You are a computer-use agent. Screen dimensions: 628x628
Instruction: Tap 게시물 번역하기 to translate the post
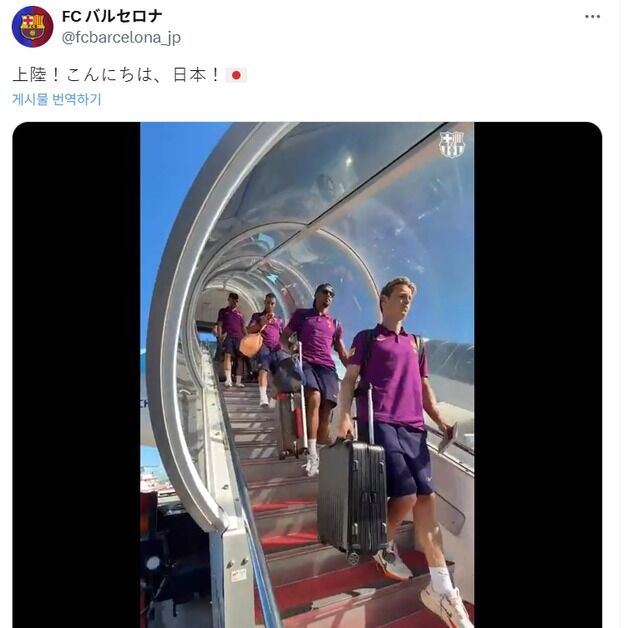[57, 99]
